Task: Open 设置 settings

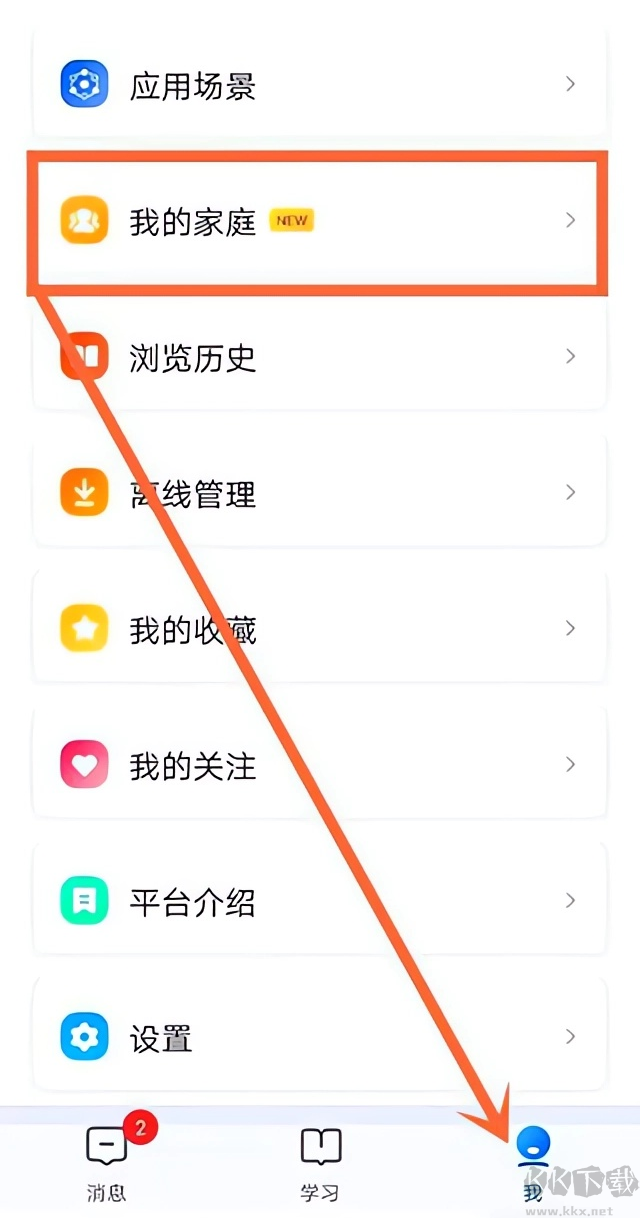Action: click(x=318, y=1037)
